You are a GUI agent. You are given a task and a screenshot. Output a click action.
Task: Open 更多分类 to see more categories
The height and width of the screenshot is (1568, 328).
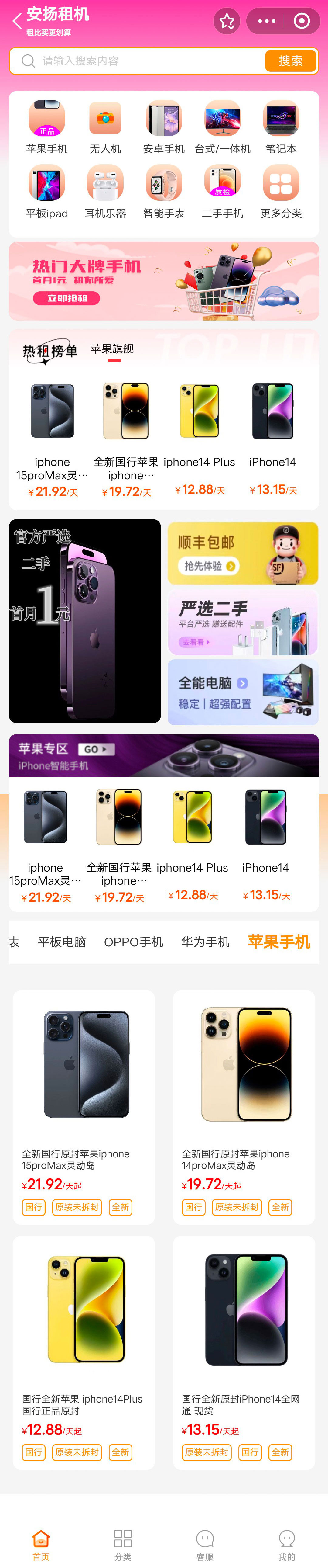[x=281, y=192]
